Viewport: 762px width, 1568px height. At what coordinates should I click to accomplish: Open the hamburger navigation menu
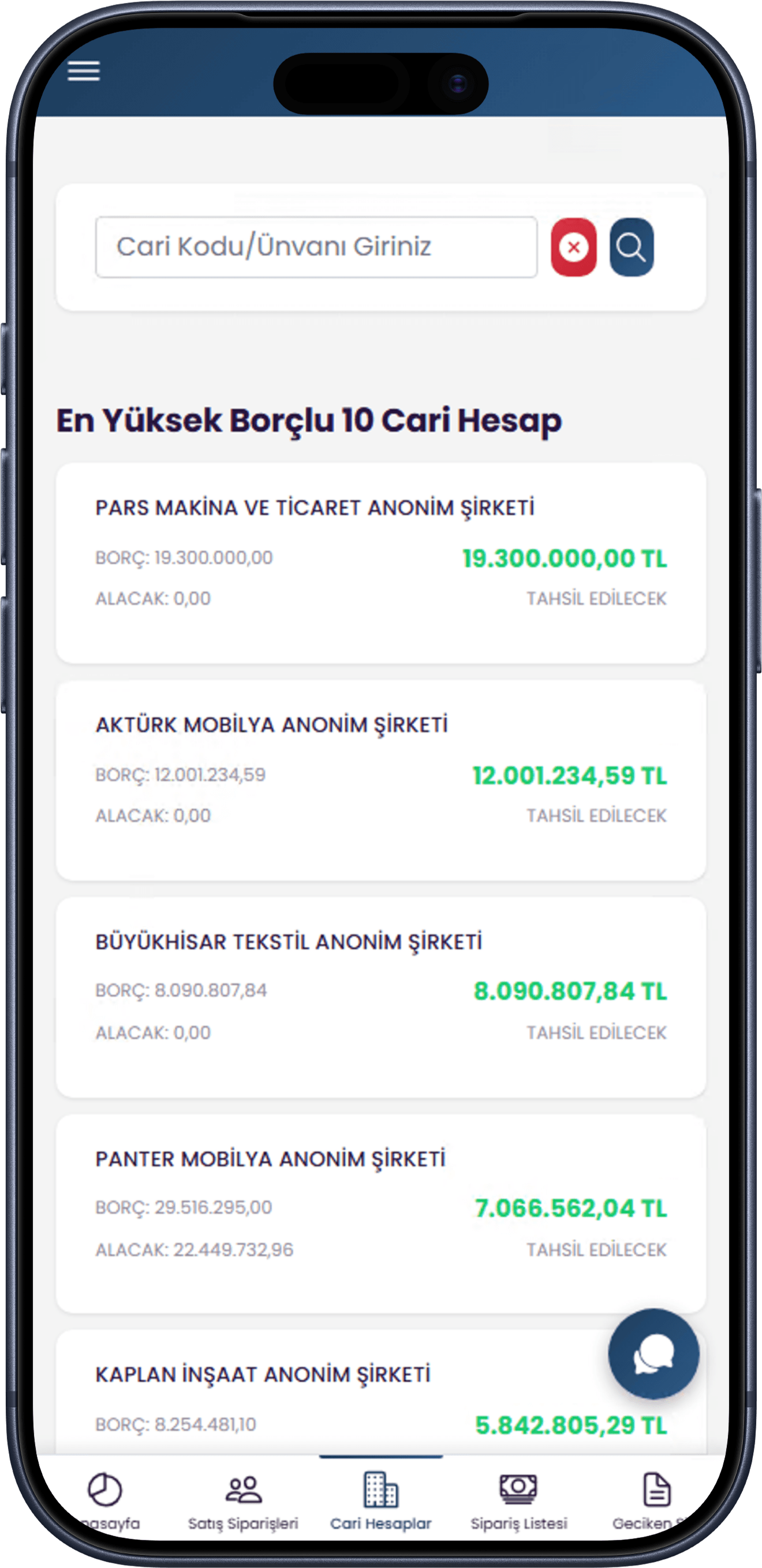(x=85, y=71)
